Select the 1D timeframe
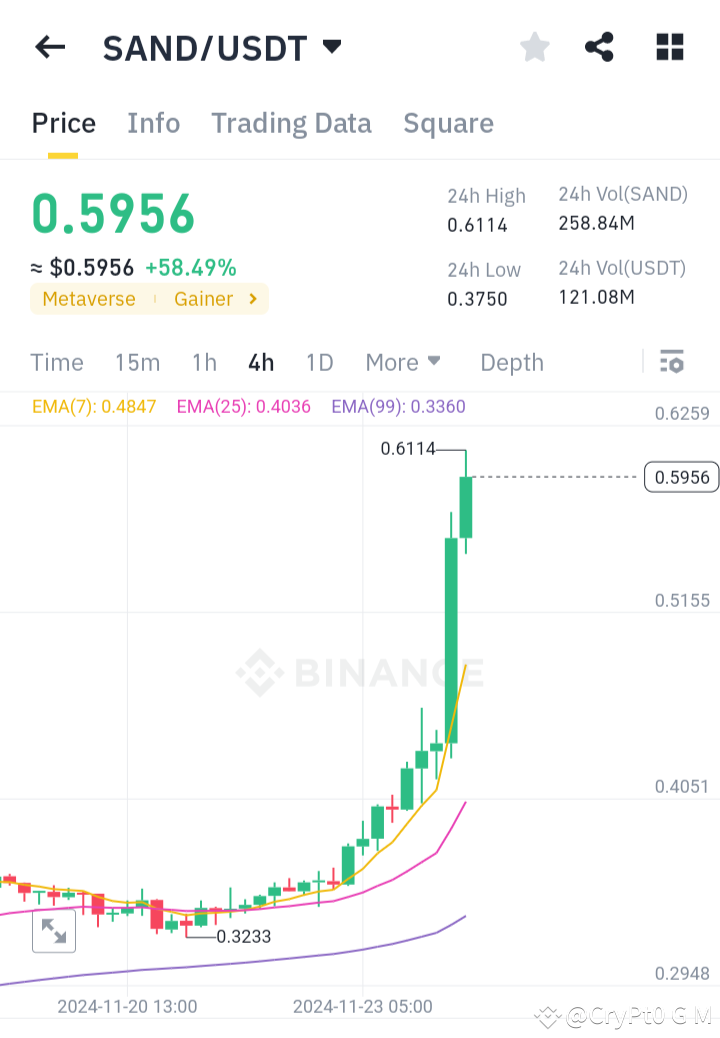Image resolution: width=720 pixels, height=1038 pixels. click(319, 362)
